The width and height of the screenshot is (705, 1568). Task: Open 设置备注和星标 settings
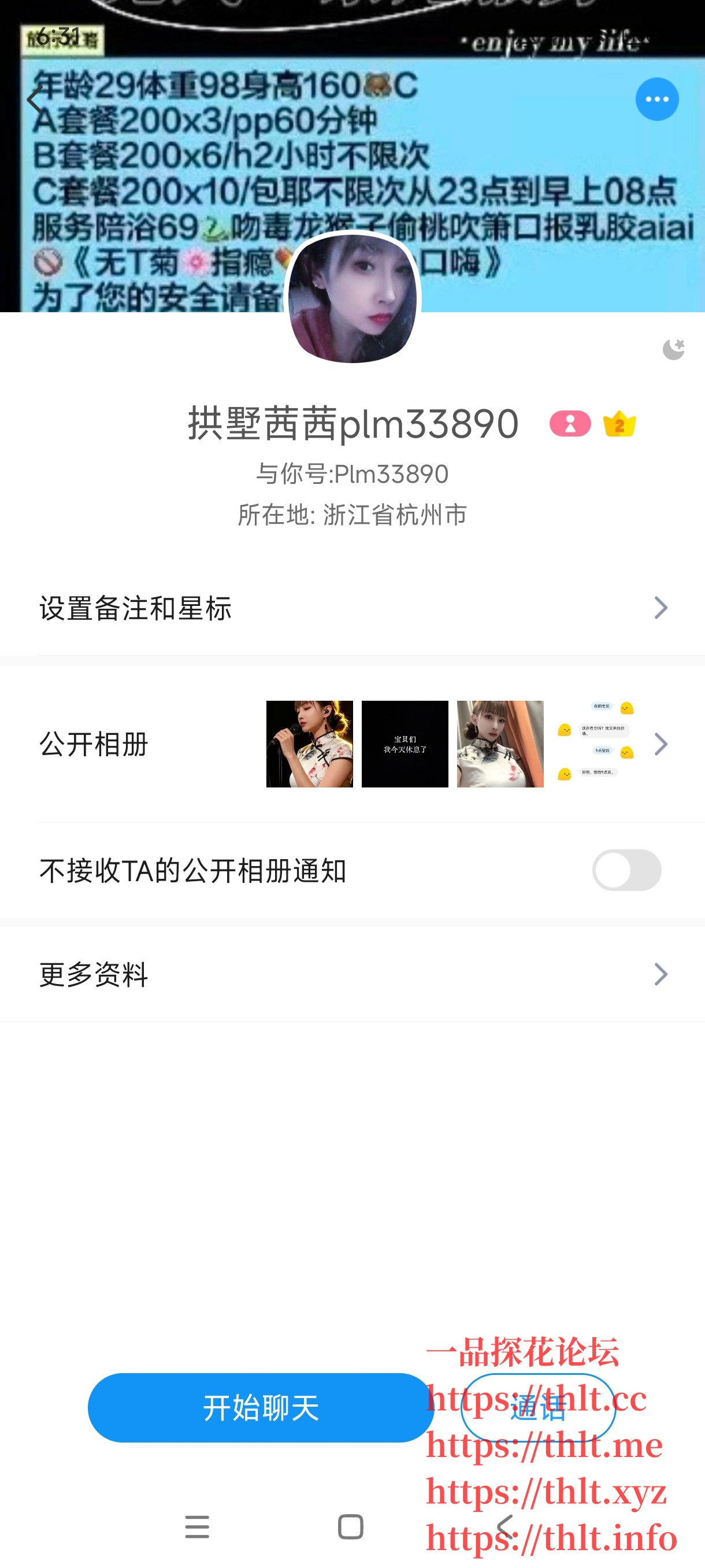click(352, 608)
